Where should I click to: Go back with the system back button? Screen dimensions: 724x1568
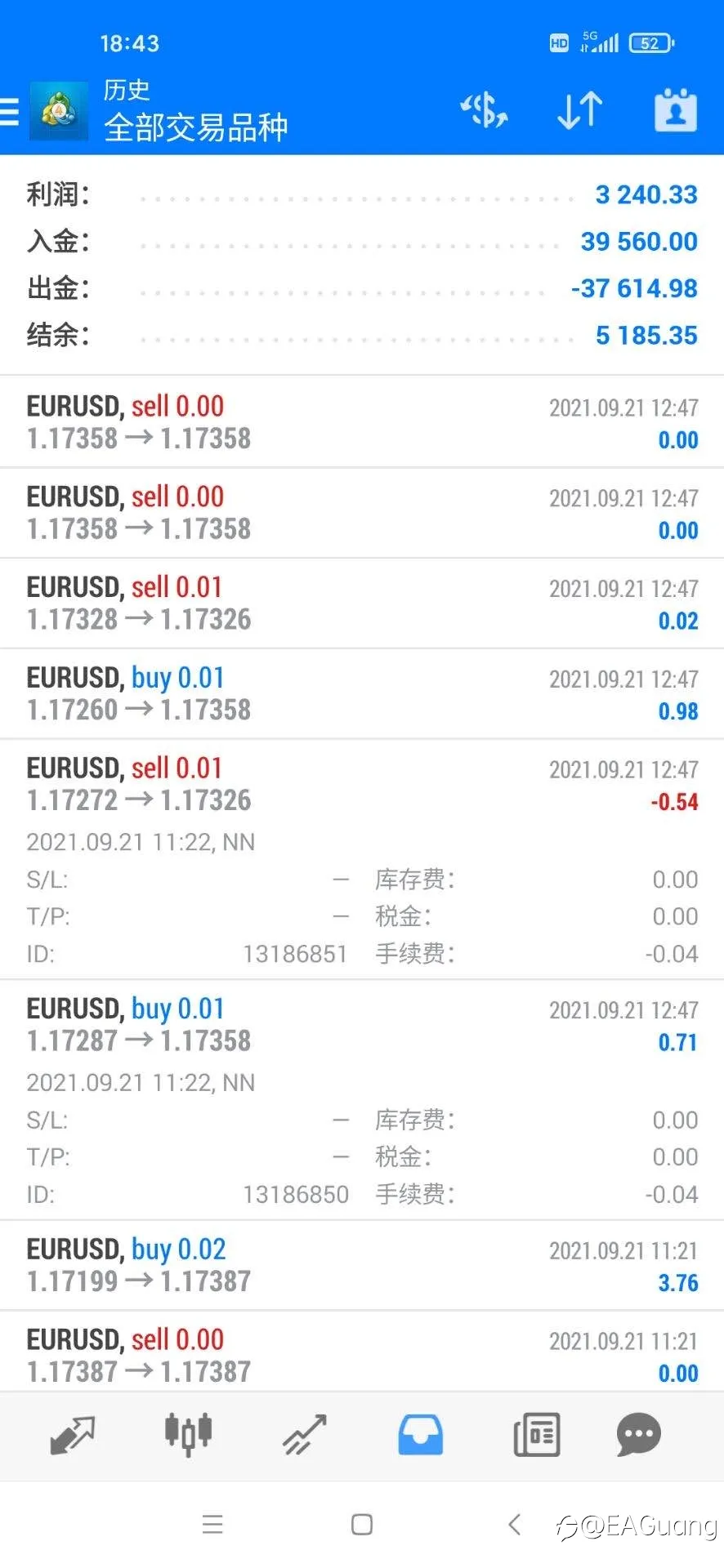tap(514, 1524)
